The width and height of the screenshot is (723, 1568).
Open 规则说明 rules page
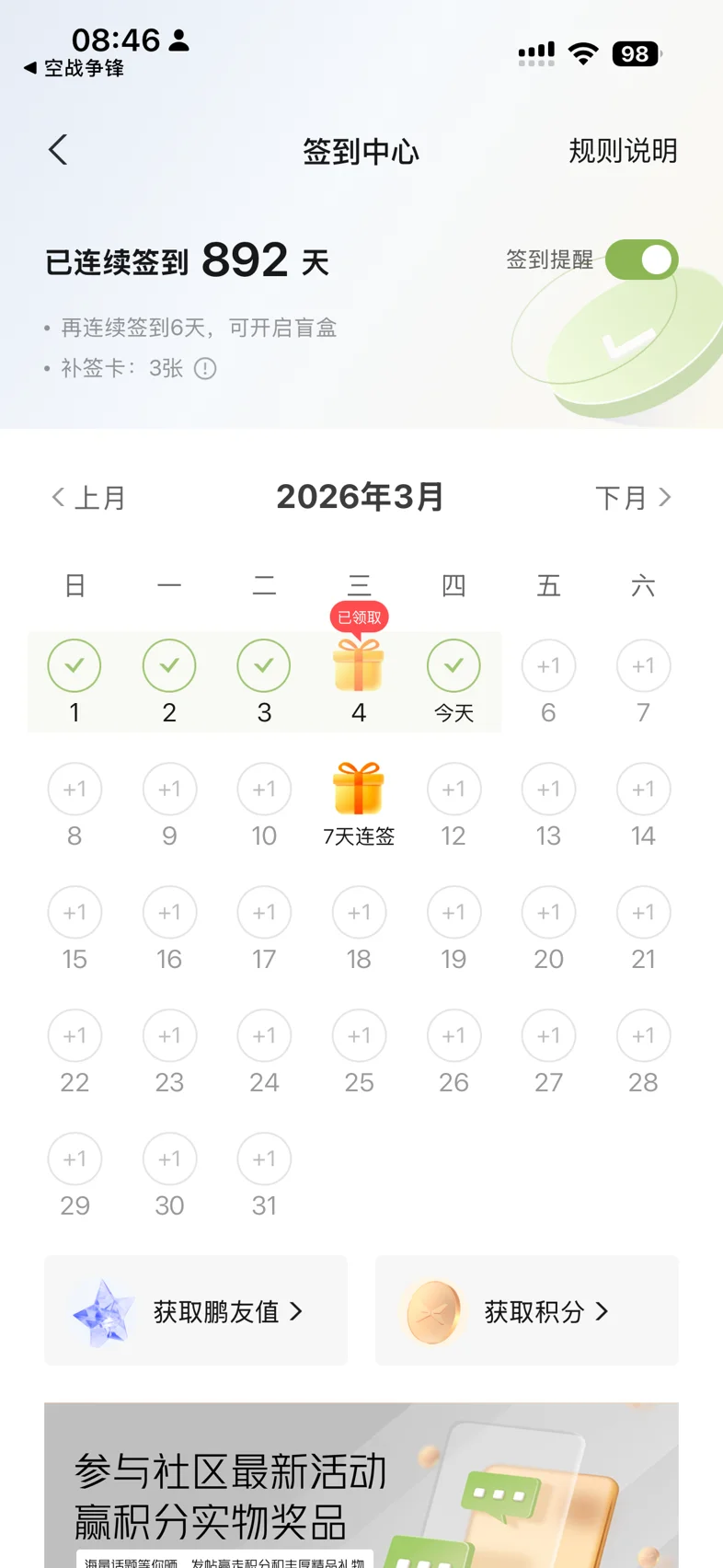(x=622, y=151)
